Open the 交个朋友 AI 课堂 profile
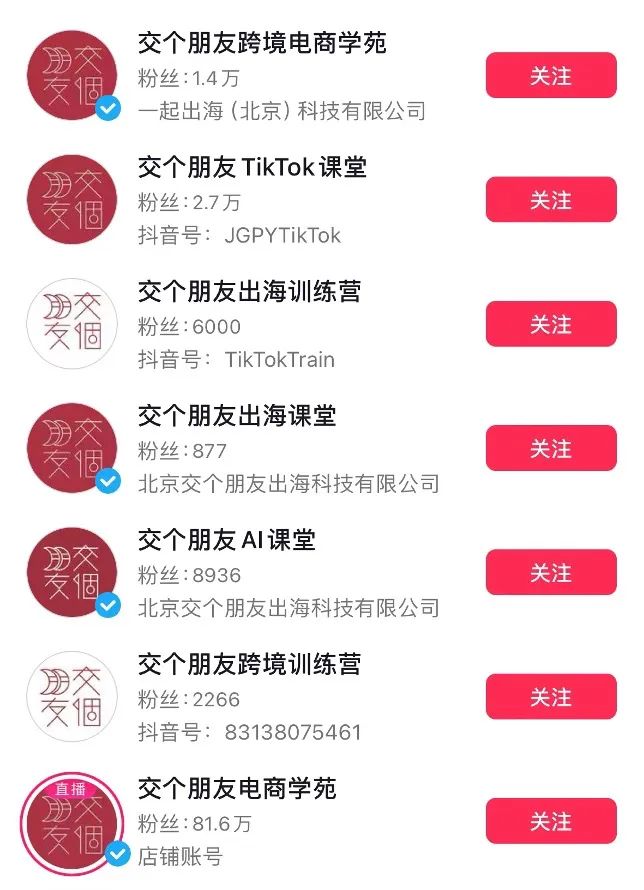Screen dimensions: 644x890 (226, 541)
